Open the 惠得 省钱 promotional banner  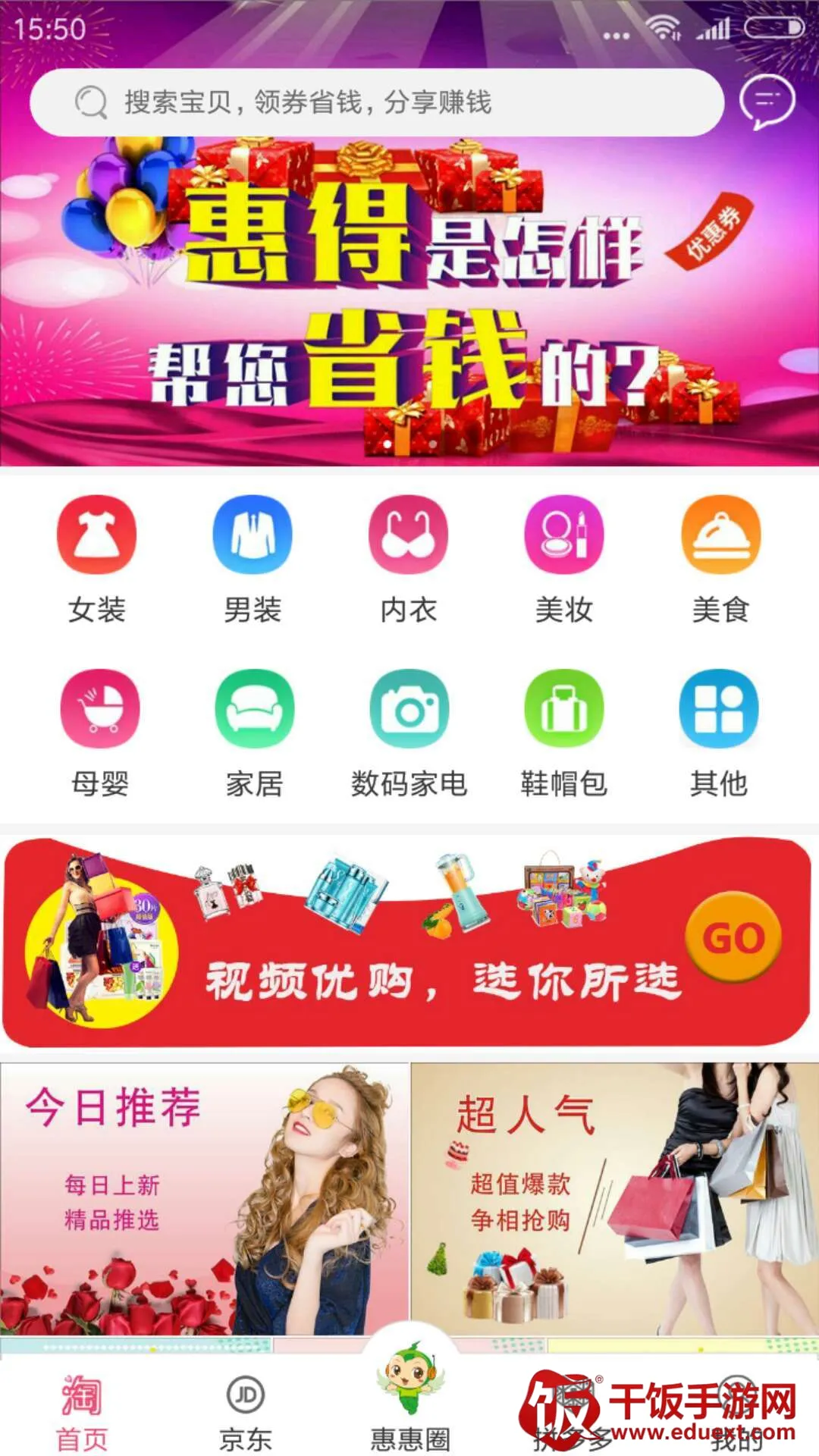pos(409,303)
